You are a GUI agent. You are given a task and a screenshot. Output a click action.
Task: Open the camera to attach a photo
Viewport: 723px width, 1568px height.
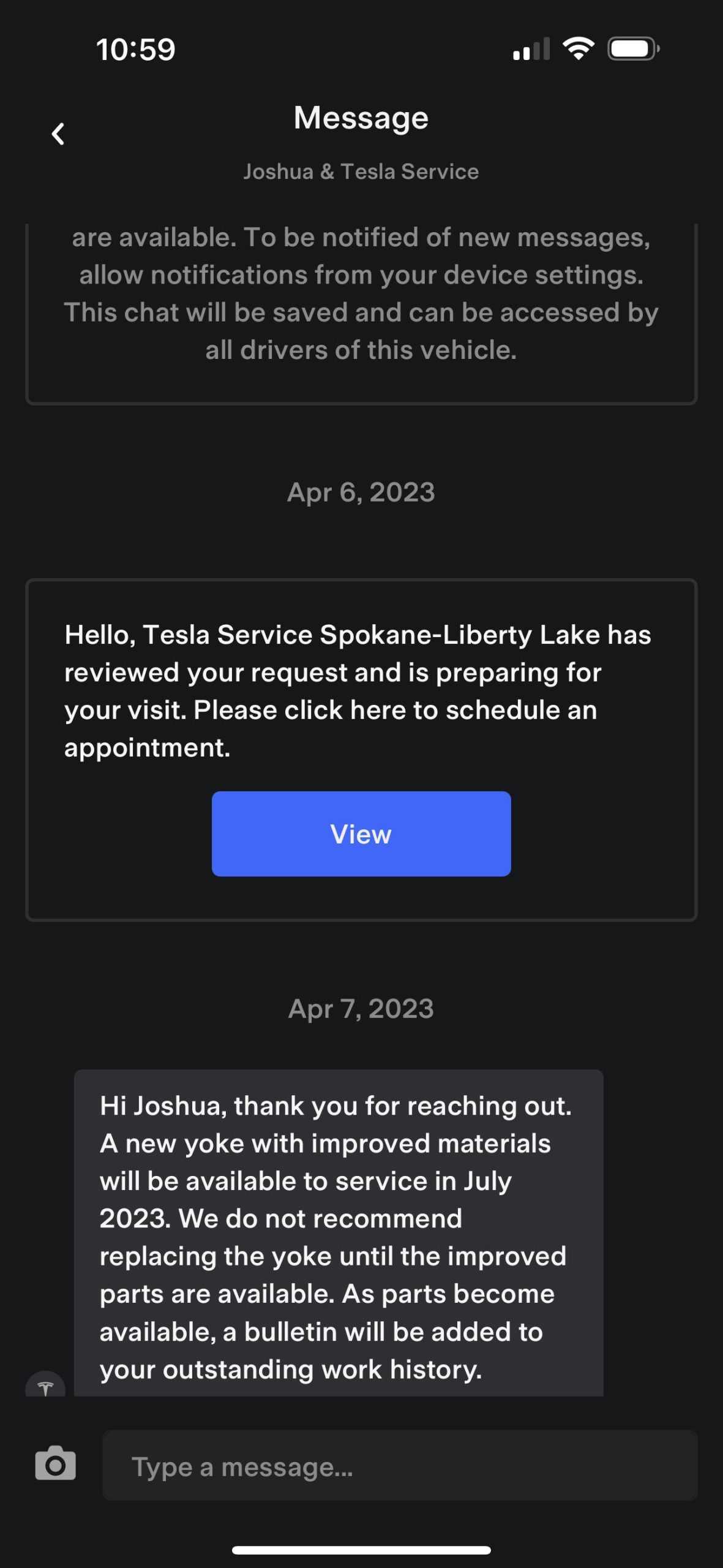tap(55, 1464)
